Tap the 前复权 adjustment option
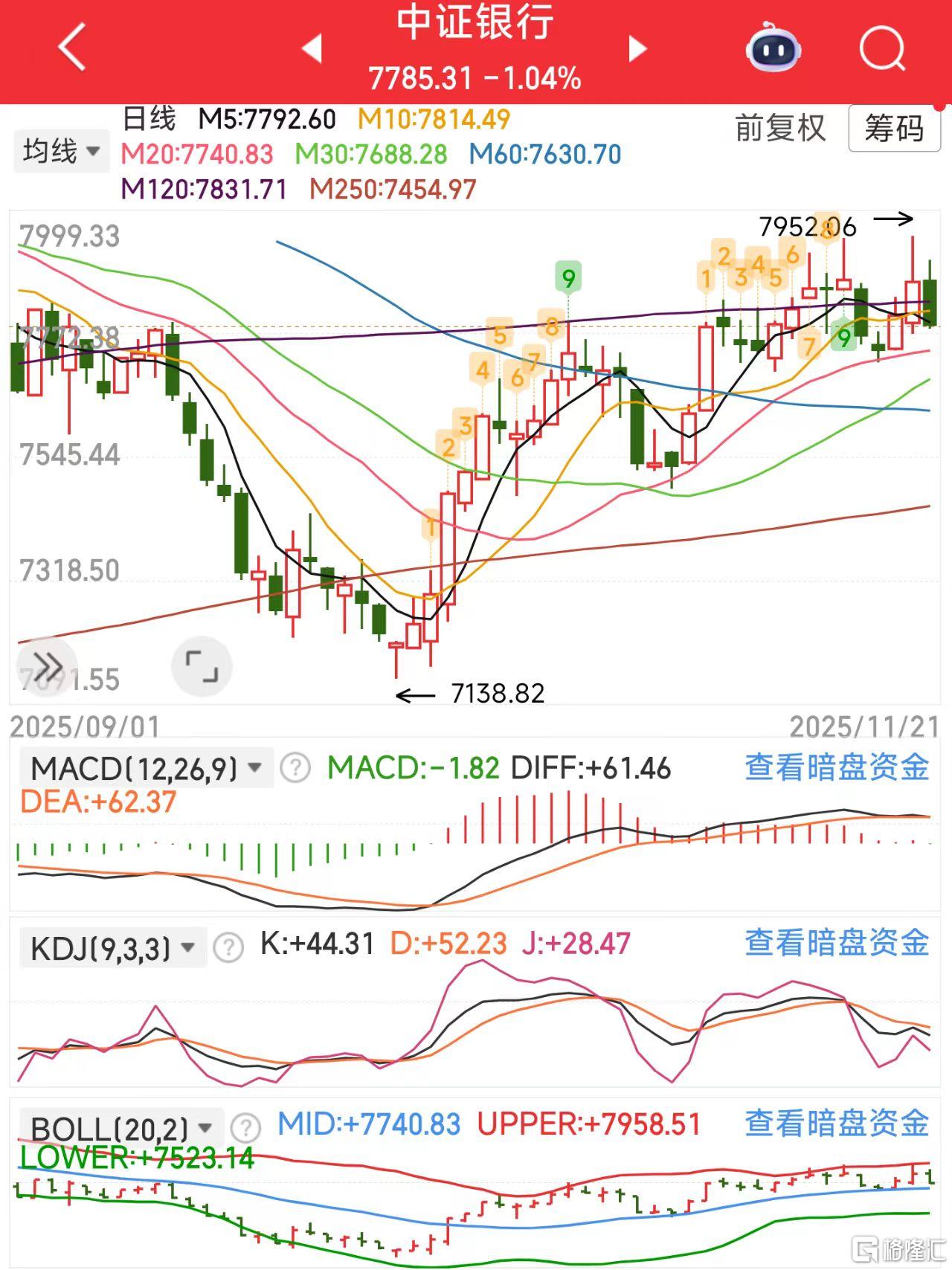The width and height of the screenshot is (952, 1270). coord(780,129)
